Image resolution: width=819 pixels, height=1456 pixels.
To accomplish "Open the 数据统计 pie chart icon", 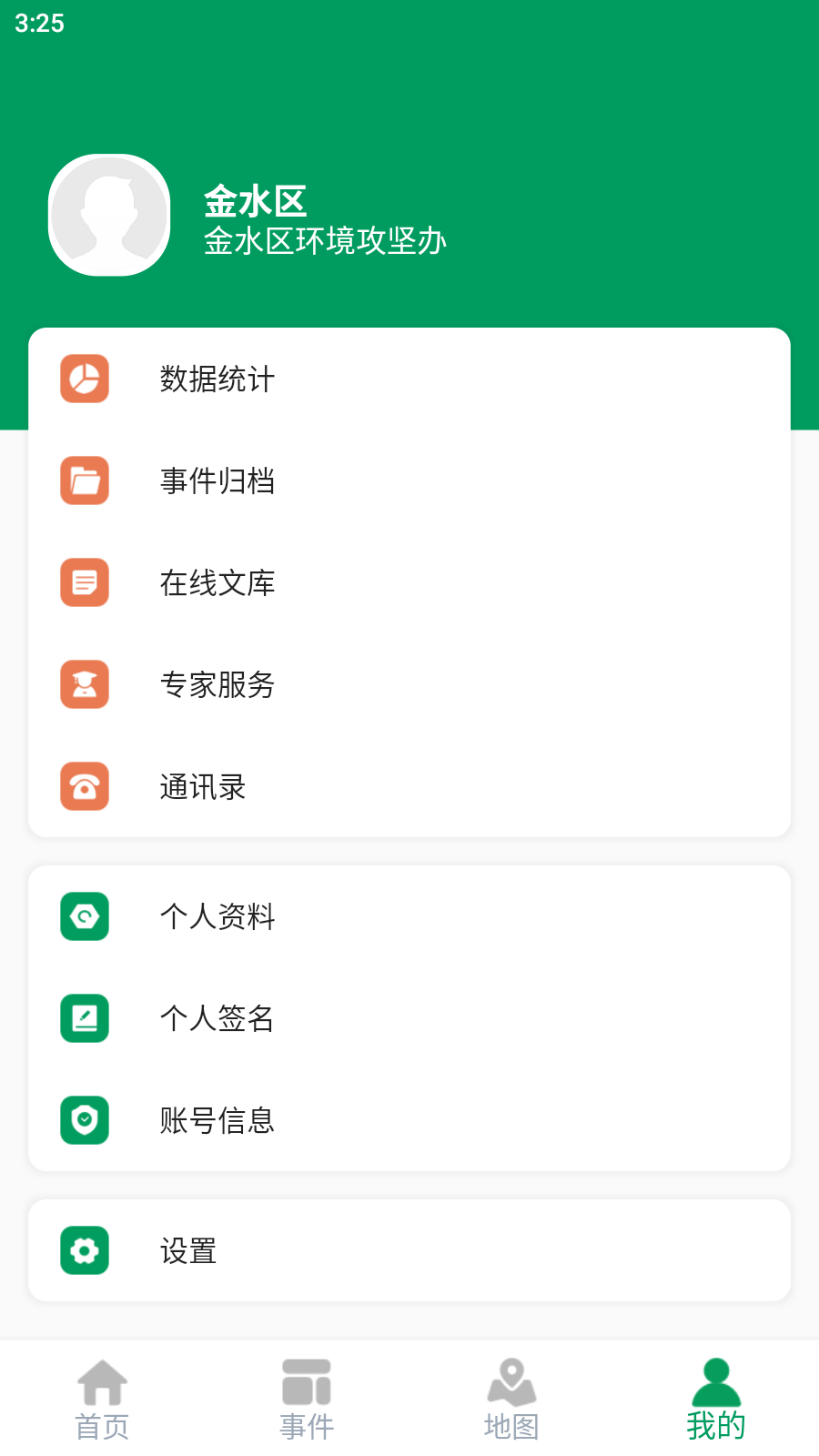I will 84,379.
